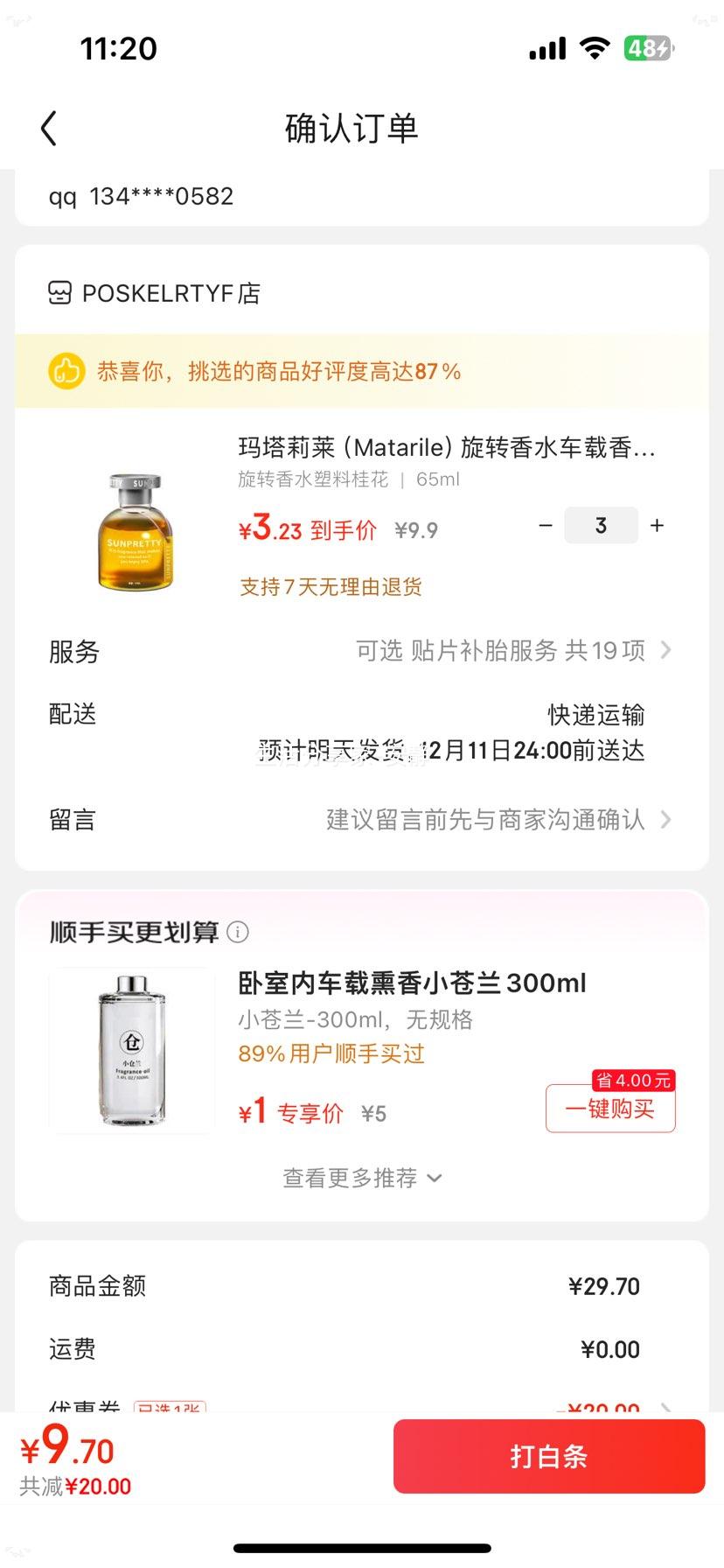Click the quantity field showing 3
This screenshot has width=724, height=1568.
(x=601, y=525)
